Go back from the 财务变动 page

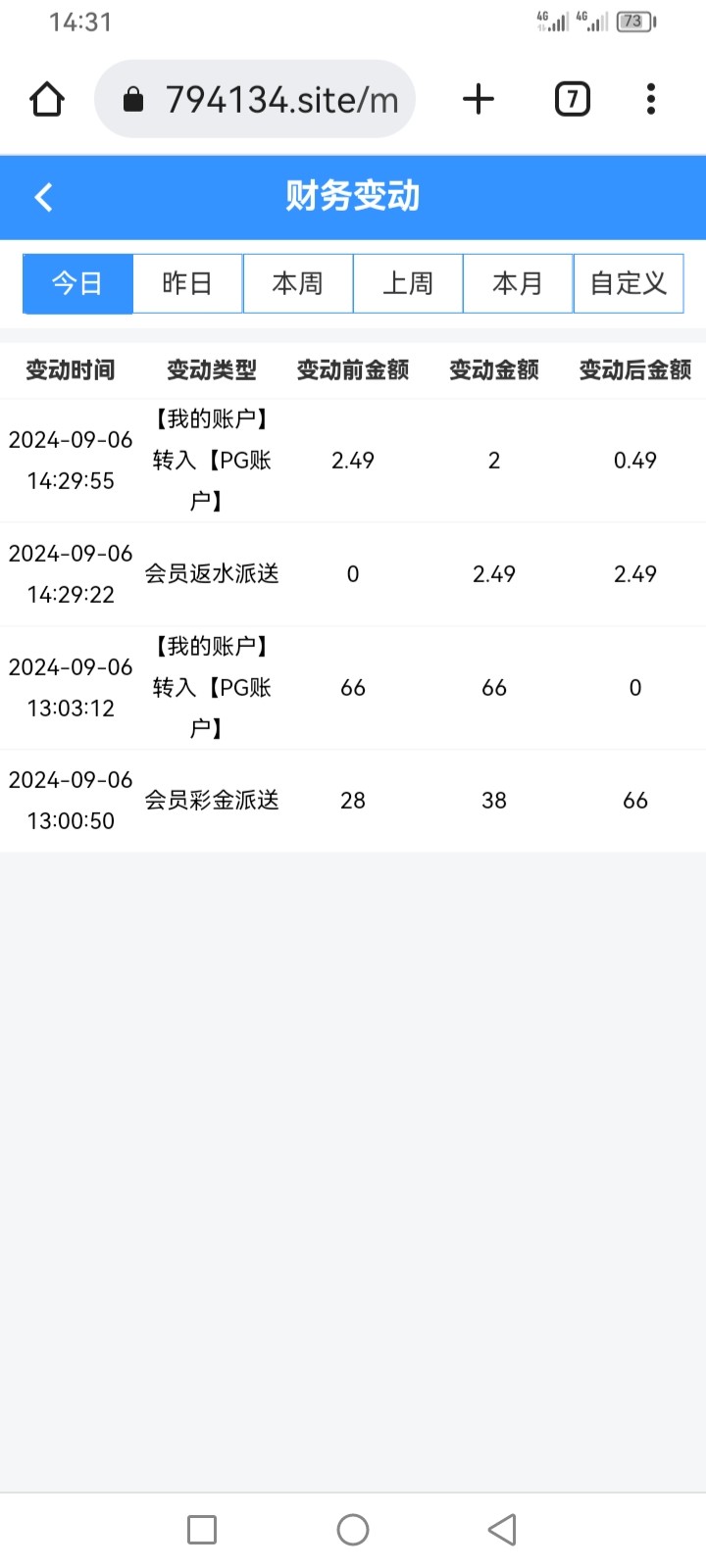click(43, 197)
